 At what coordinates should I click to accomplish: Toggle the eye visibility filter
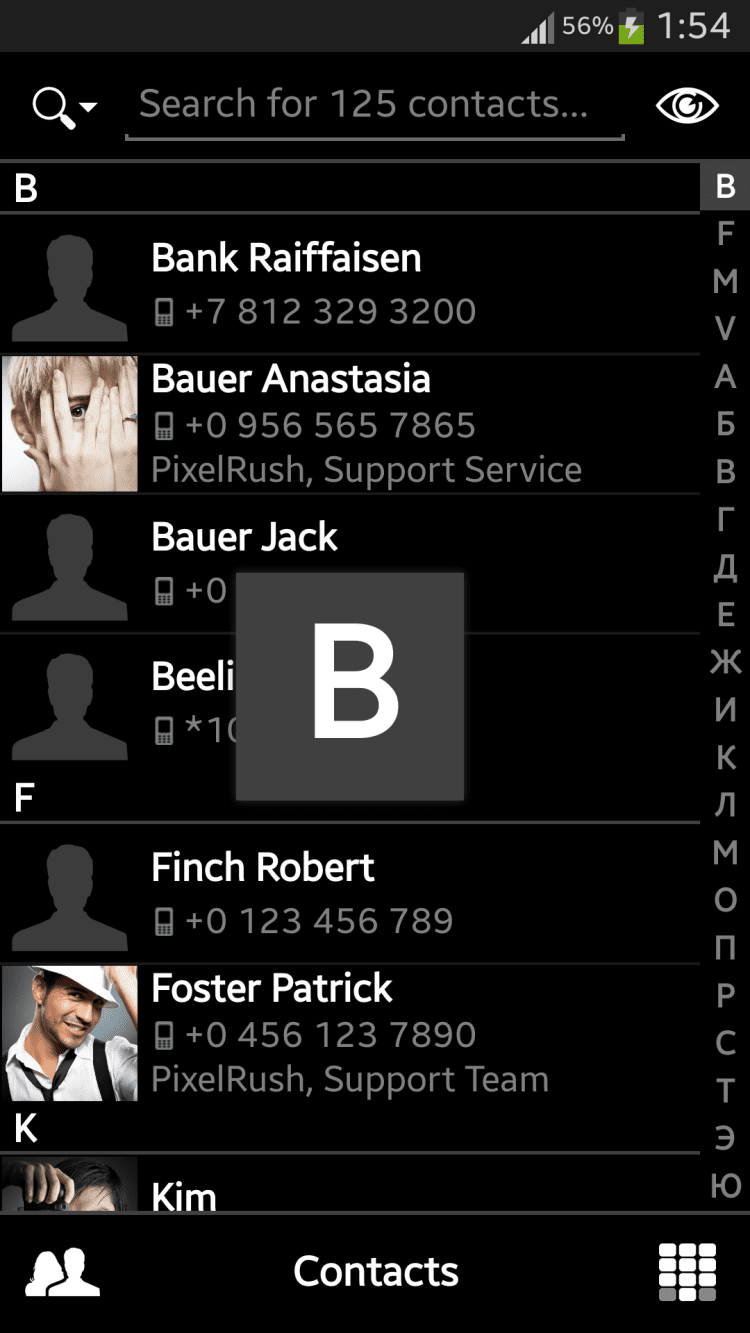[687, 106]
